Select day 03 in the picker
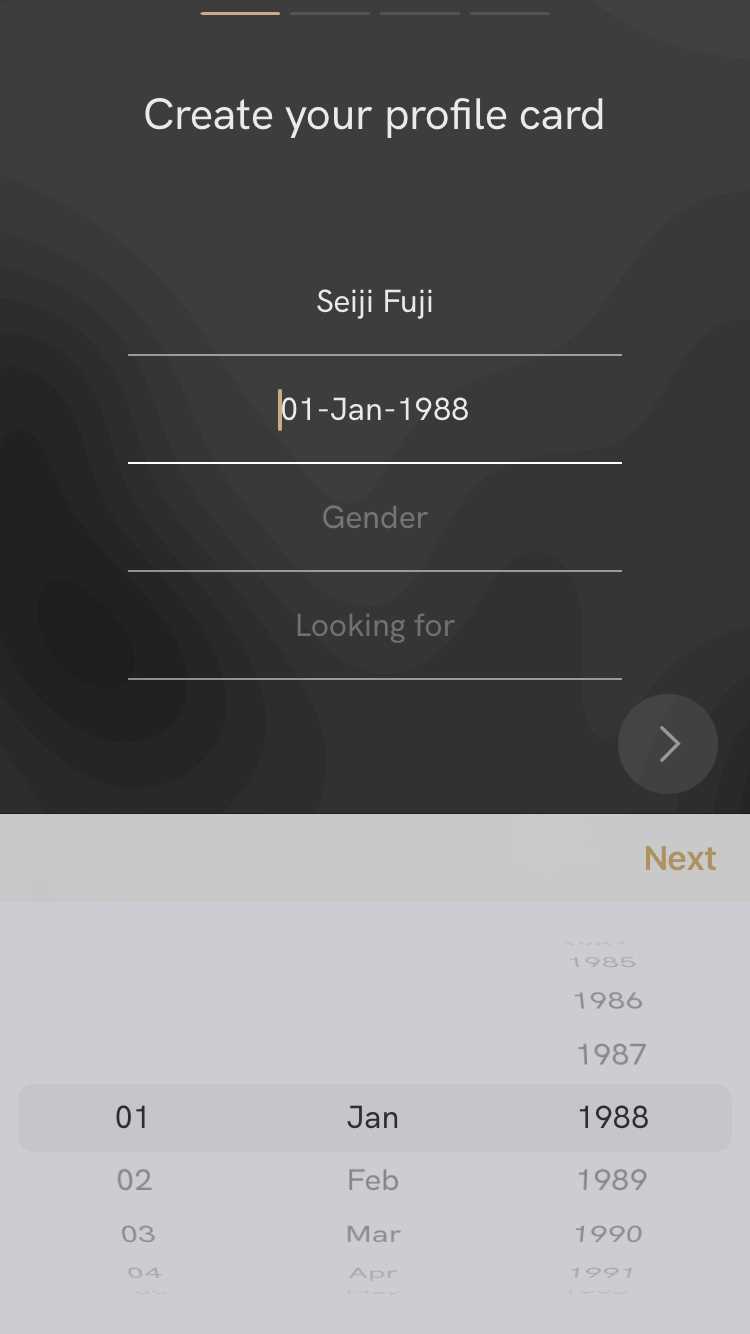 point(138,1234)
